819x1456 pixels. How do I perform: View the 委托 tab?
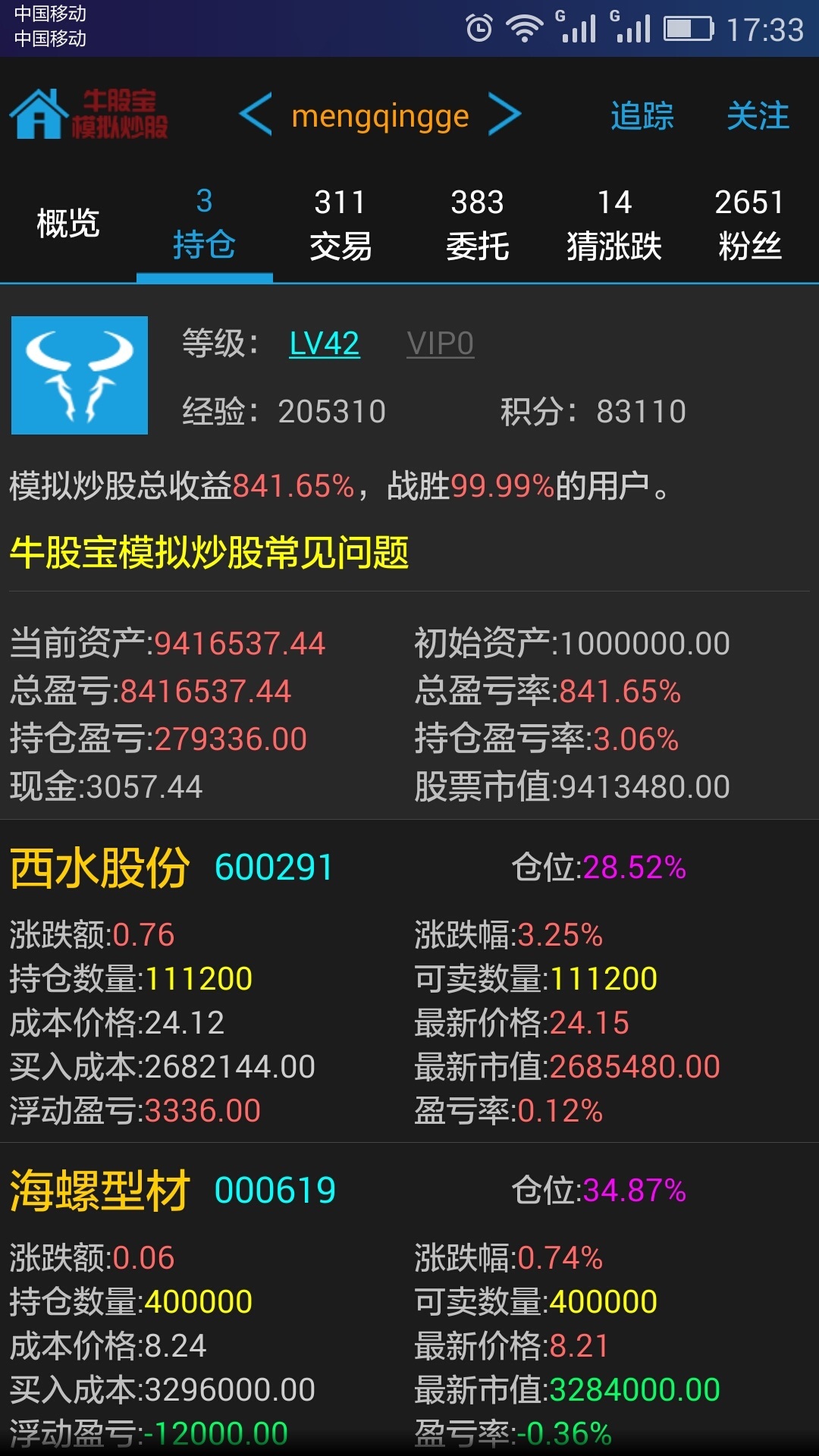[477, 224]
